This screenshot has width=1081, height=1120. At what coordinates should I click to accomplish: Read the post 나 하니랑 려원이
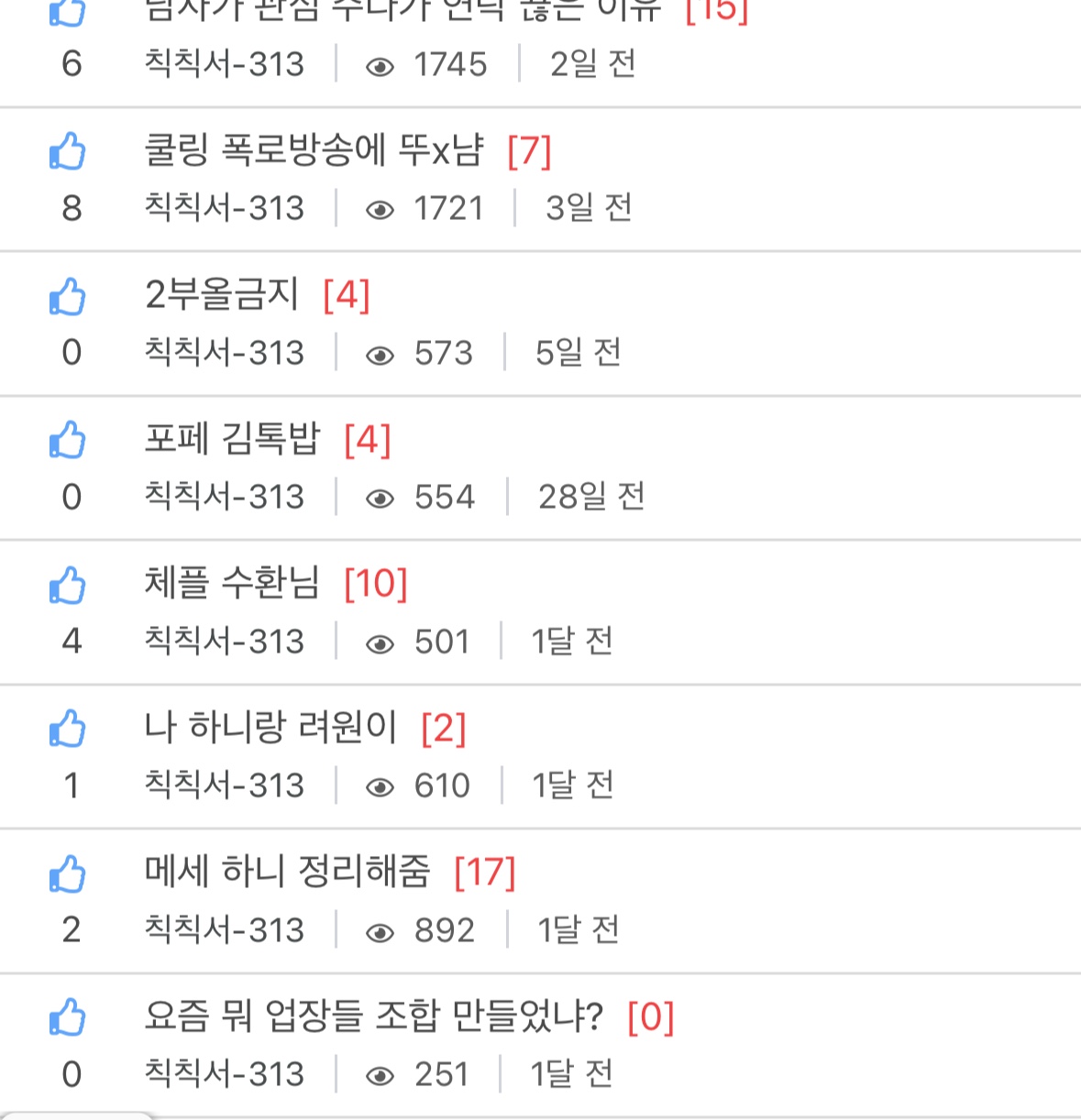tap(270, 728)
